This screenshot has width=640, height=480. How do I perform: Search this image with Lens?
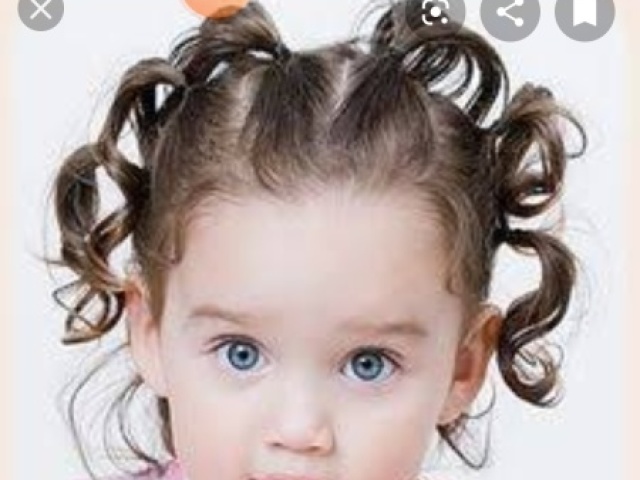[435, 12]
